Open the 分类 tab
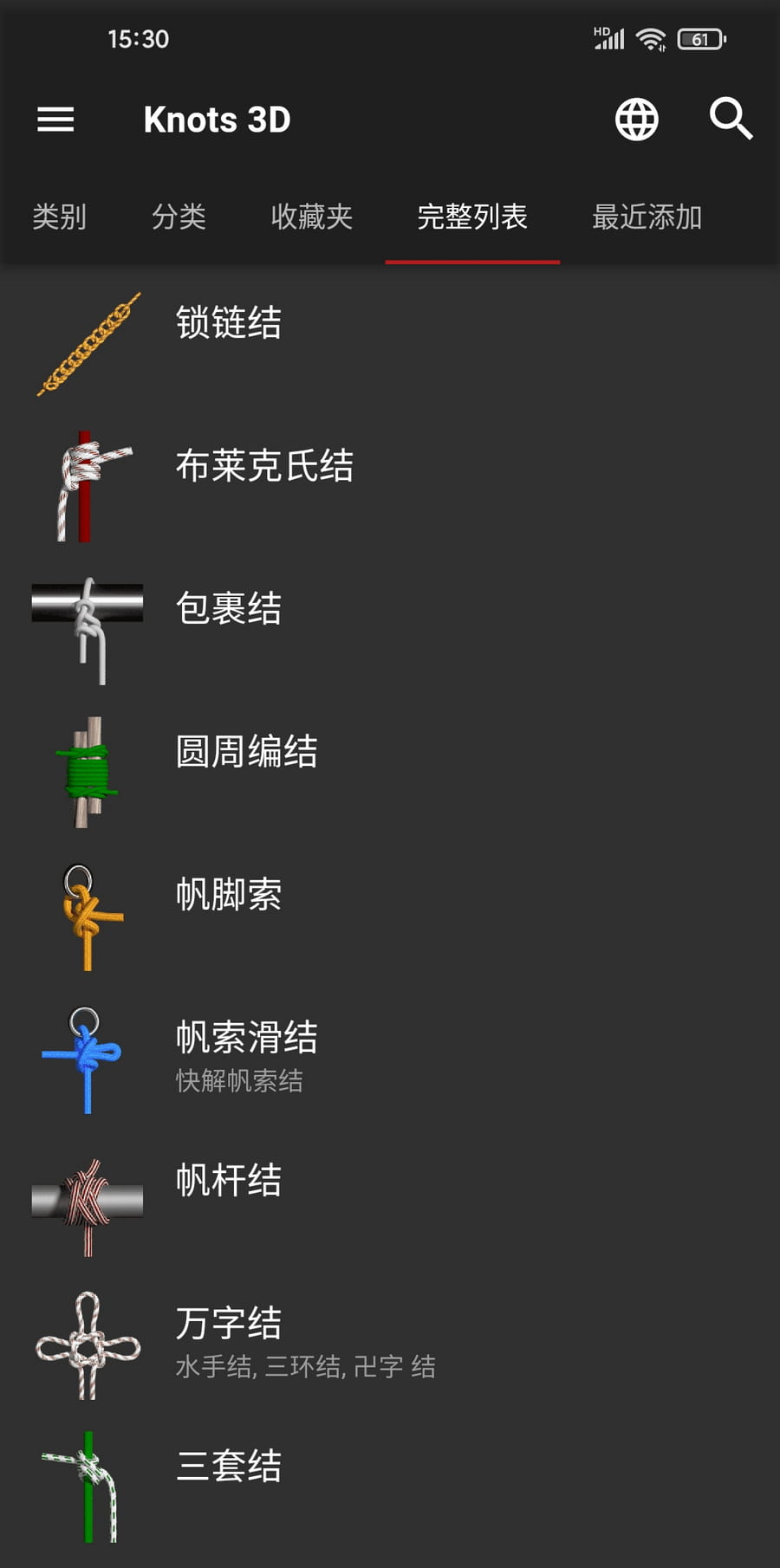 click(179, 218)
